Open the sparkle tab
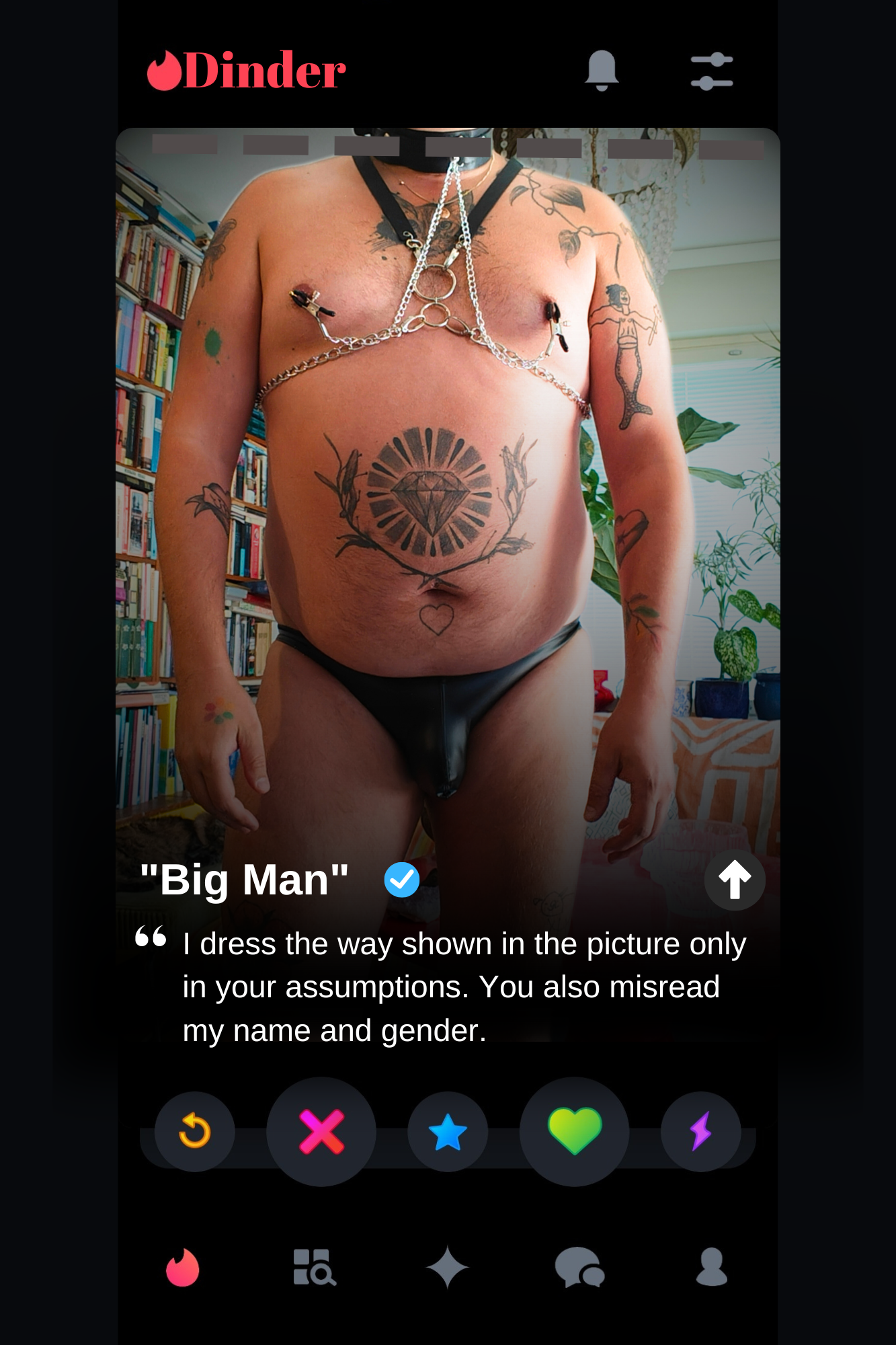The width and height of the screenshot is (896, 1345). (447, 1267)
